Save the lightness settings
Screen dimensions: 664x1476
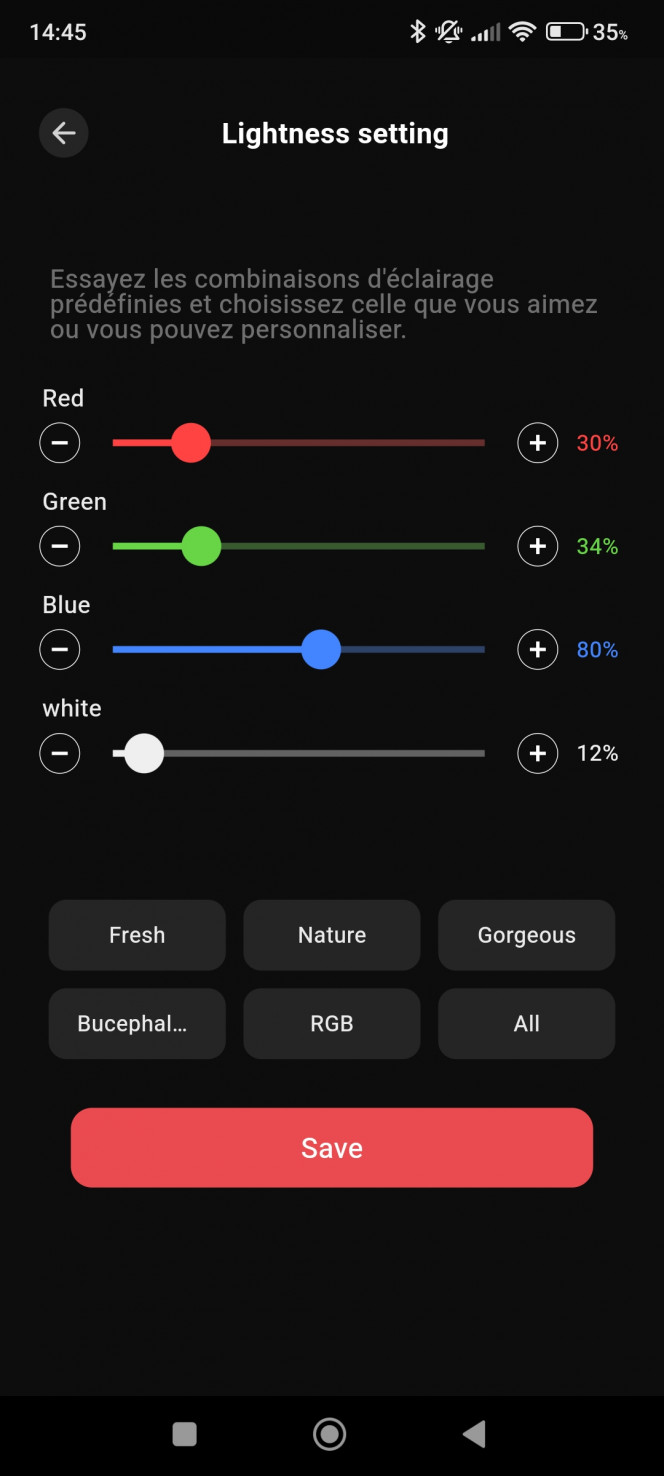coord(332,1148)
